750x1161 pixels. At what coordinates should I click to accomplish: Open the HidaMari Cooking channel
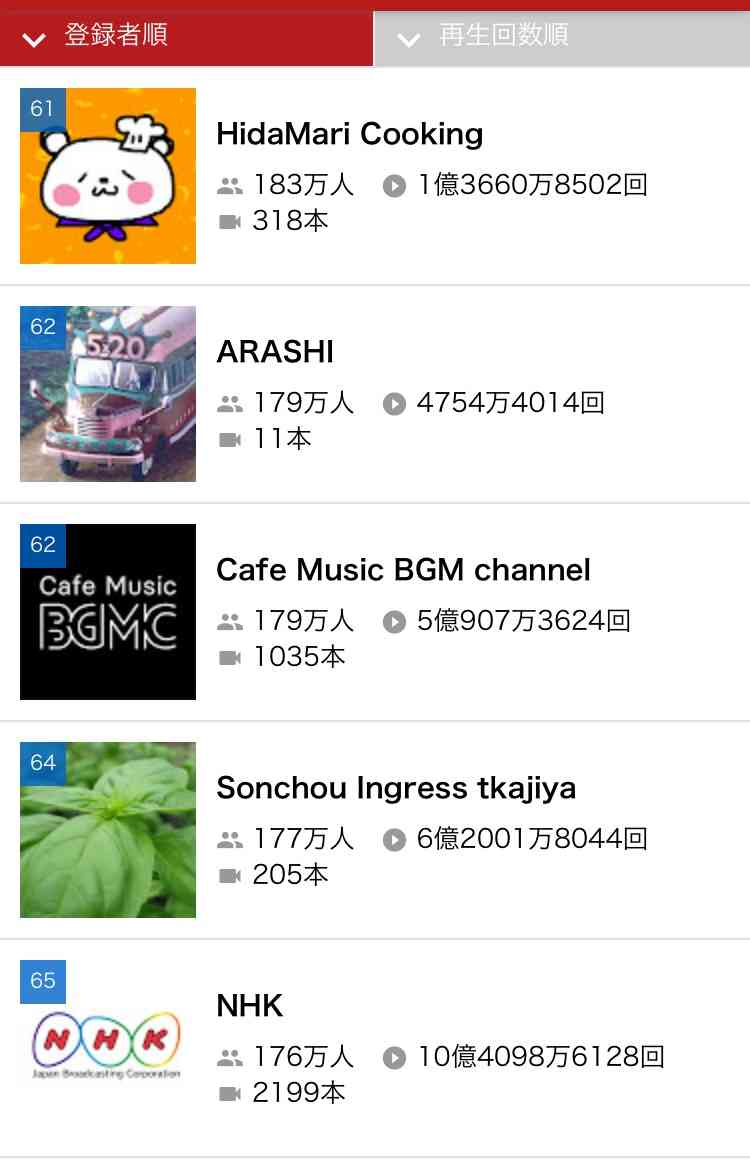[x=349, y=134]
